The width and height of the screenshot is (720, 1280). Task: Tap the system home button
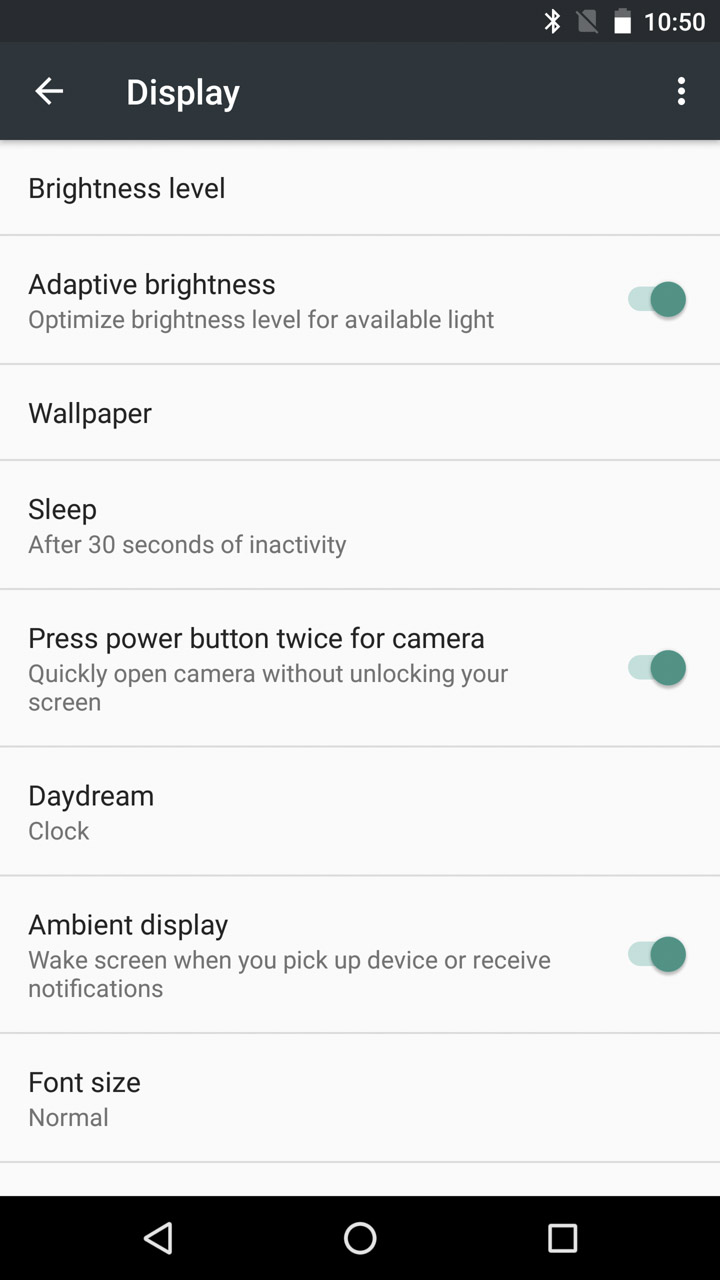[360, 1238]
